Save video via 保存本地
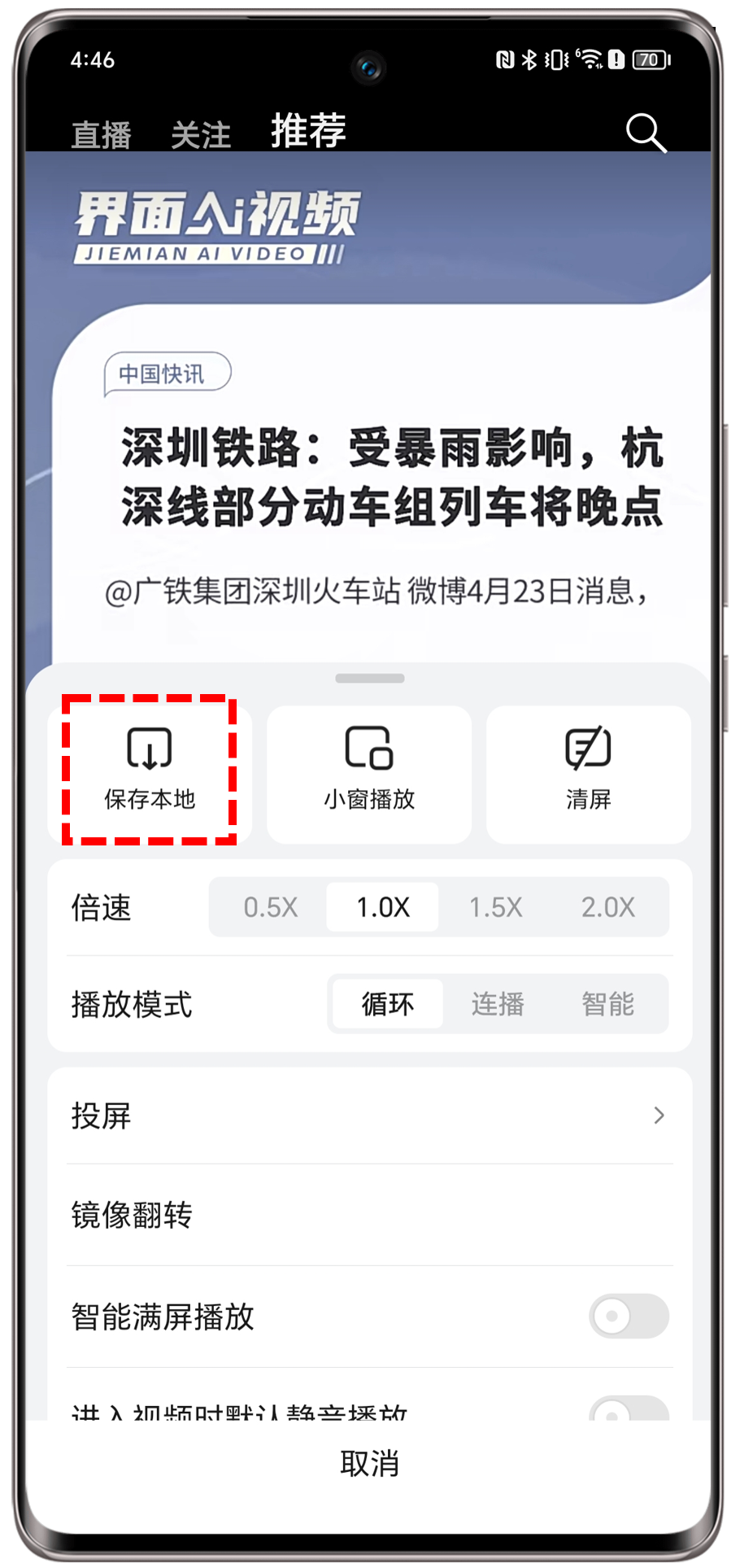740x1568 pixels. (150, 771)
